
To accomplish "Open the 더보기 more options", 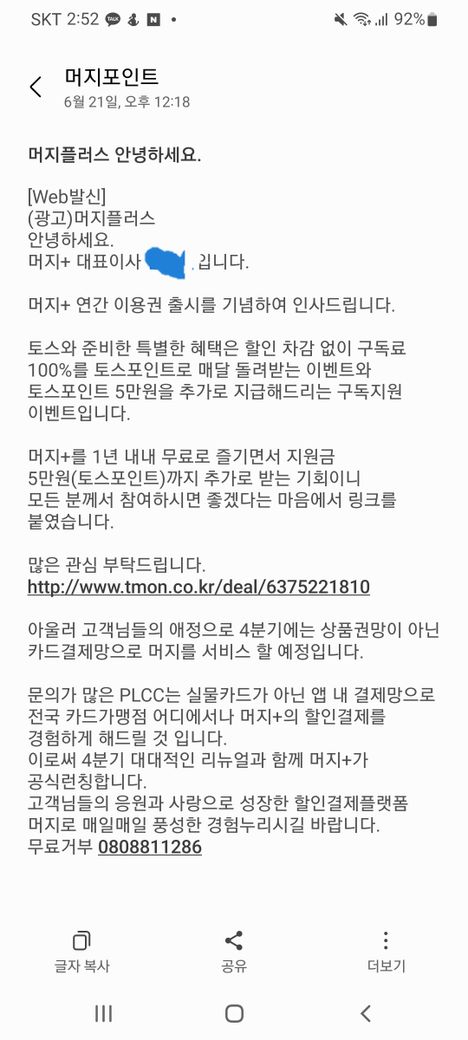I will point(386,952).
